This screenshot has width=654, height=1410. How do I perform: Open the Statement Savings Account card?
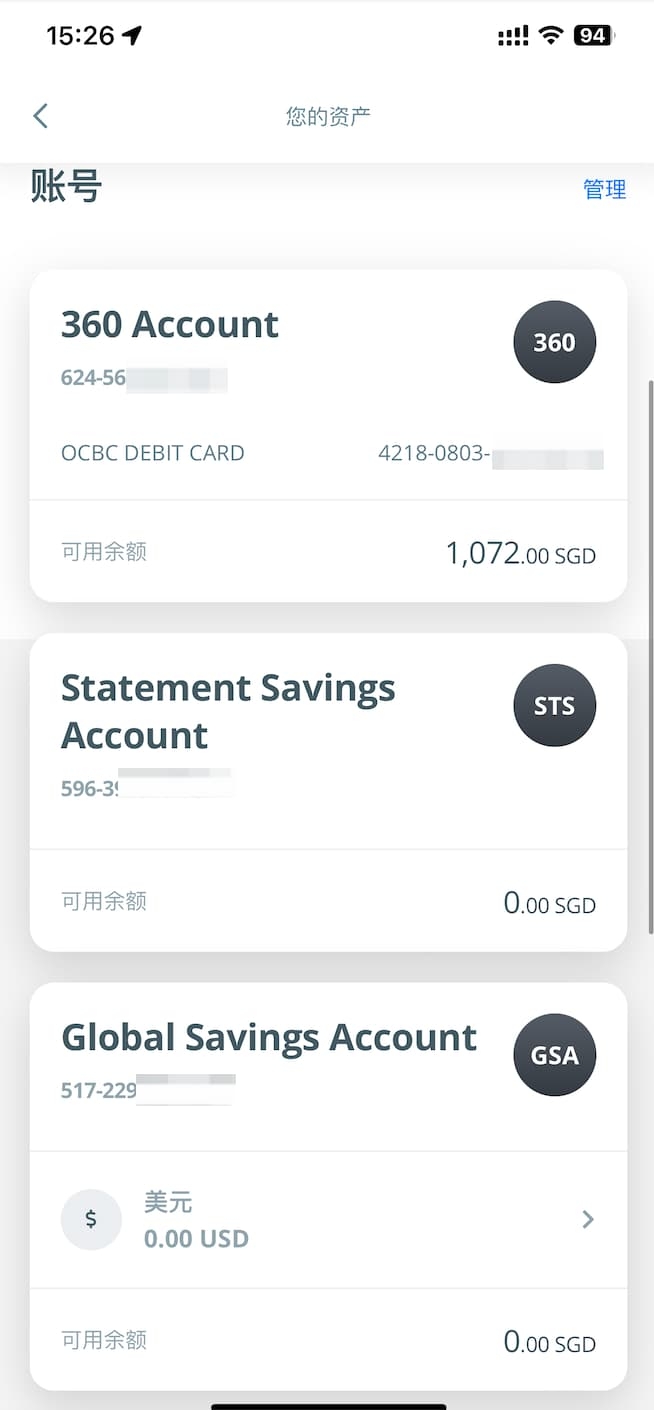point(328,792)
